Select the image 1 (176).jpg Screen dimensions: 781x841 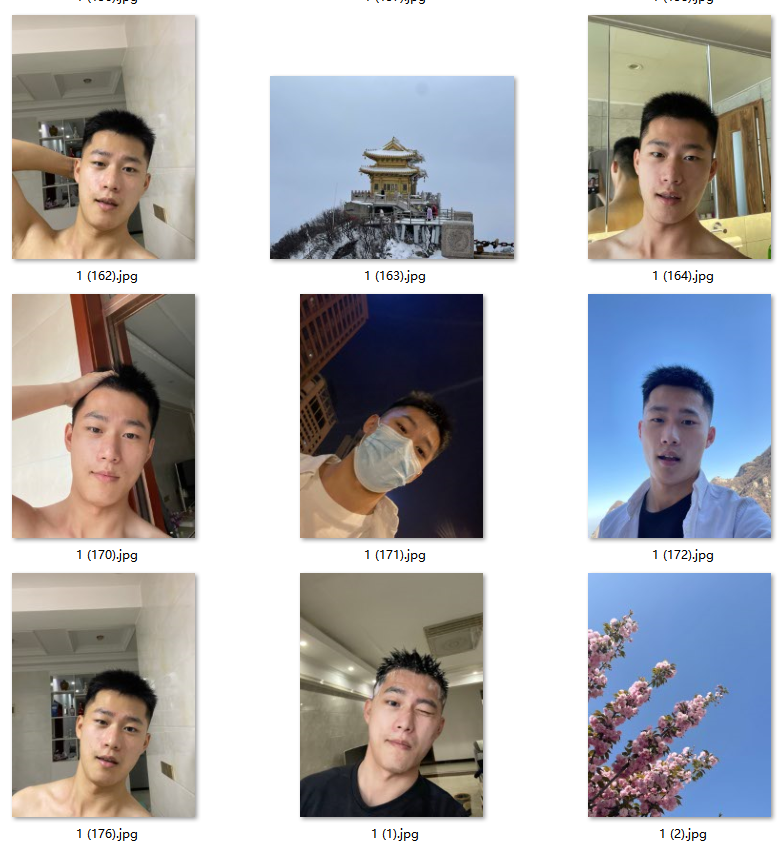pos(104,695)
